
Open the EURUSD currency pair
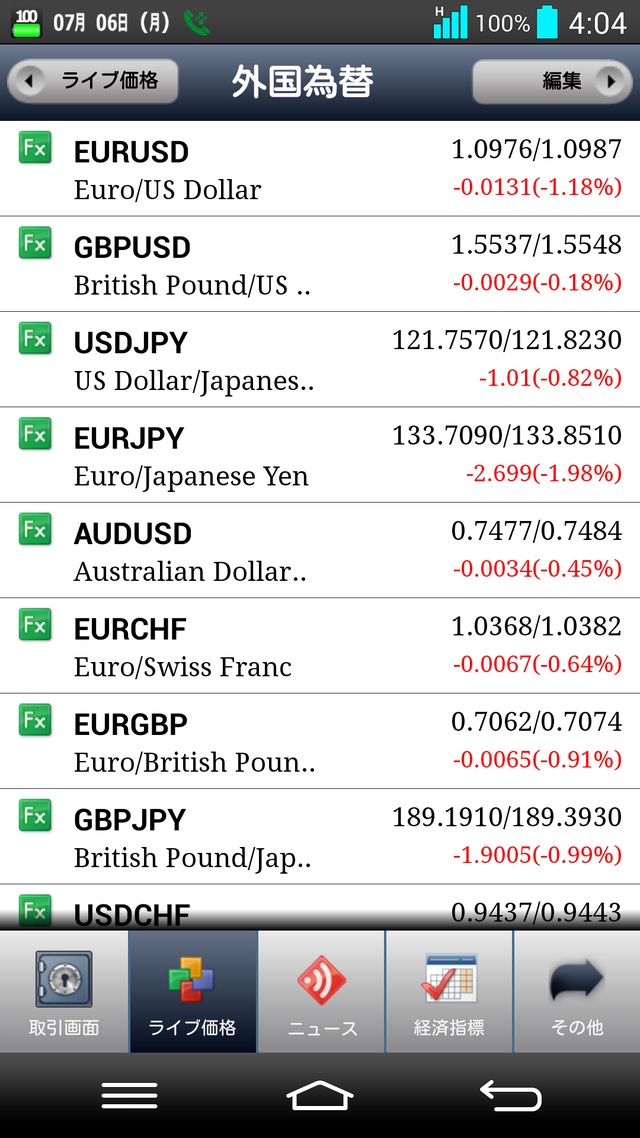point(320,169)
